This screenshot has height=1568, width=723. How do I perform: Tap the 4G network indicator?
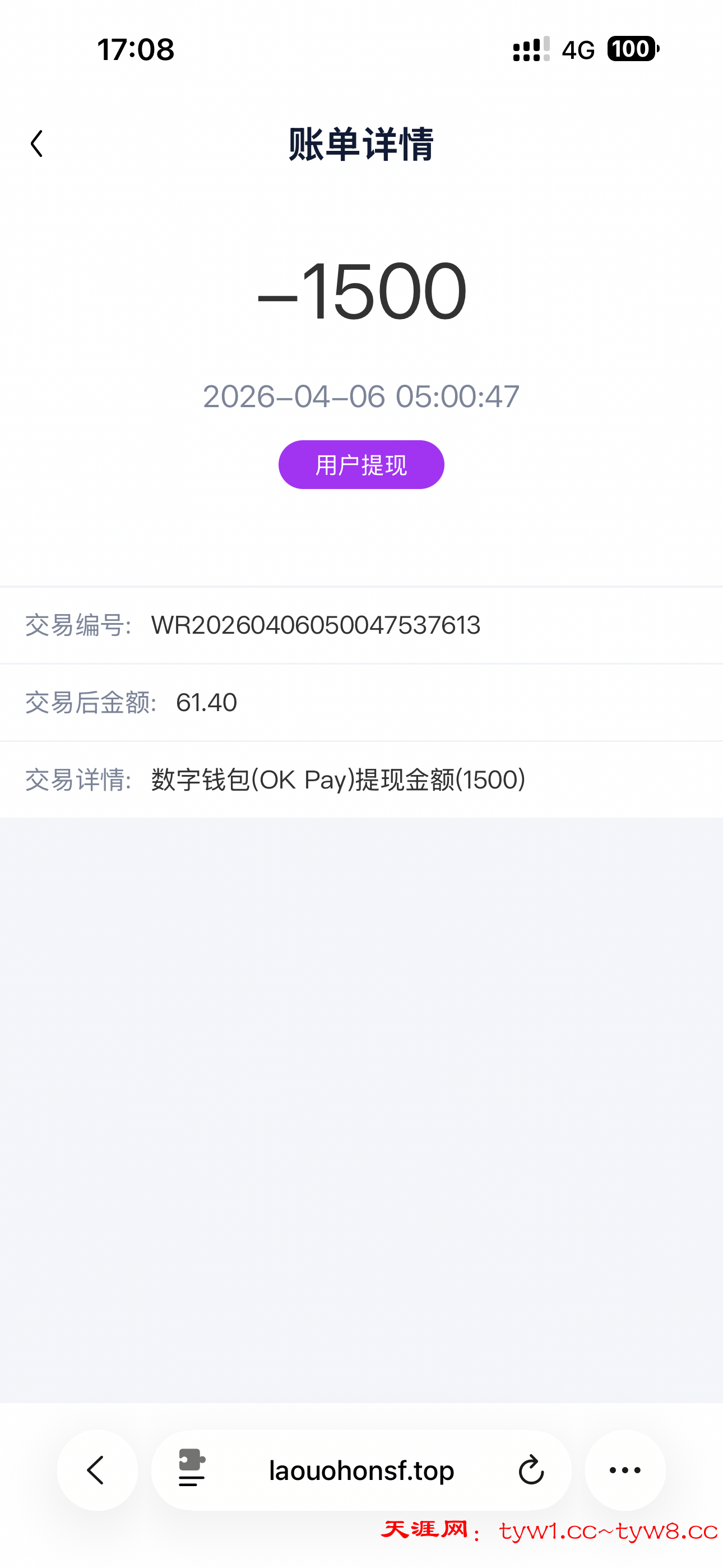[577, 50]
